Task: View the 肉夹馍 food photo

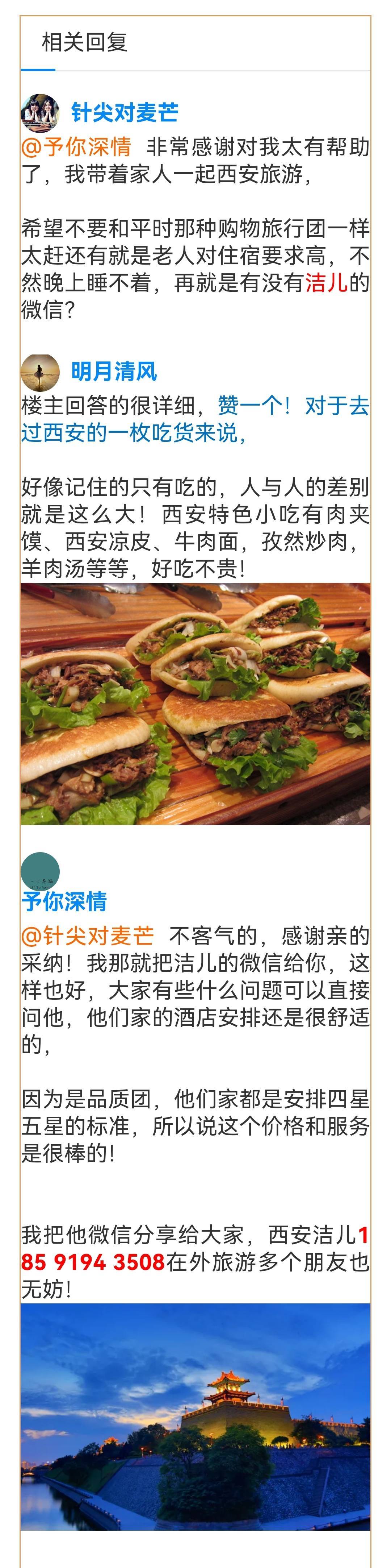Action: click(x=195, y=704)
